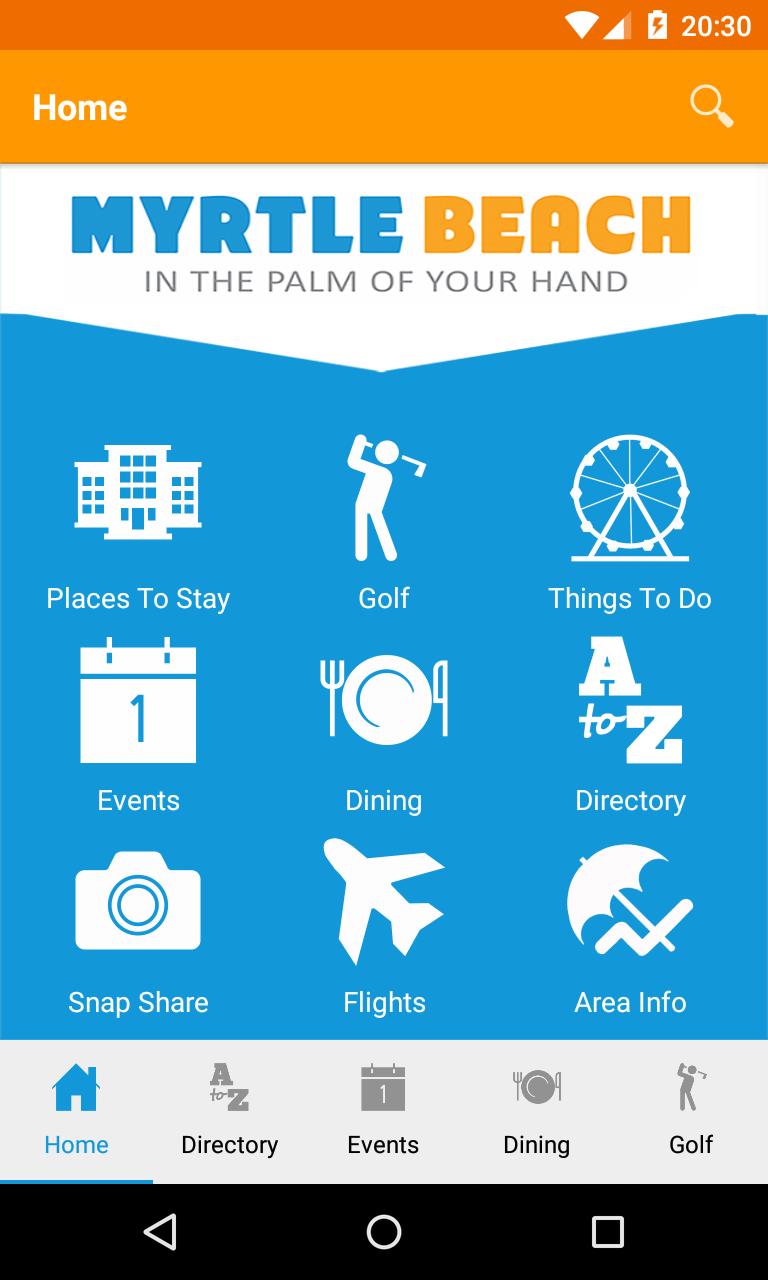The height and width of the screenshot is (1280, 768).
Task: Go to the Dining bottom tab
Action: click(536, 1111)
